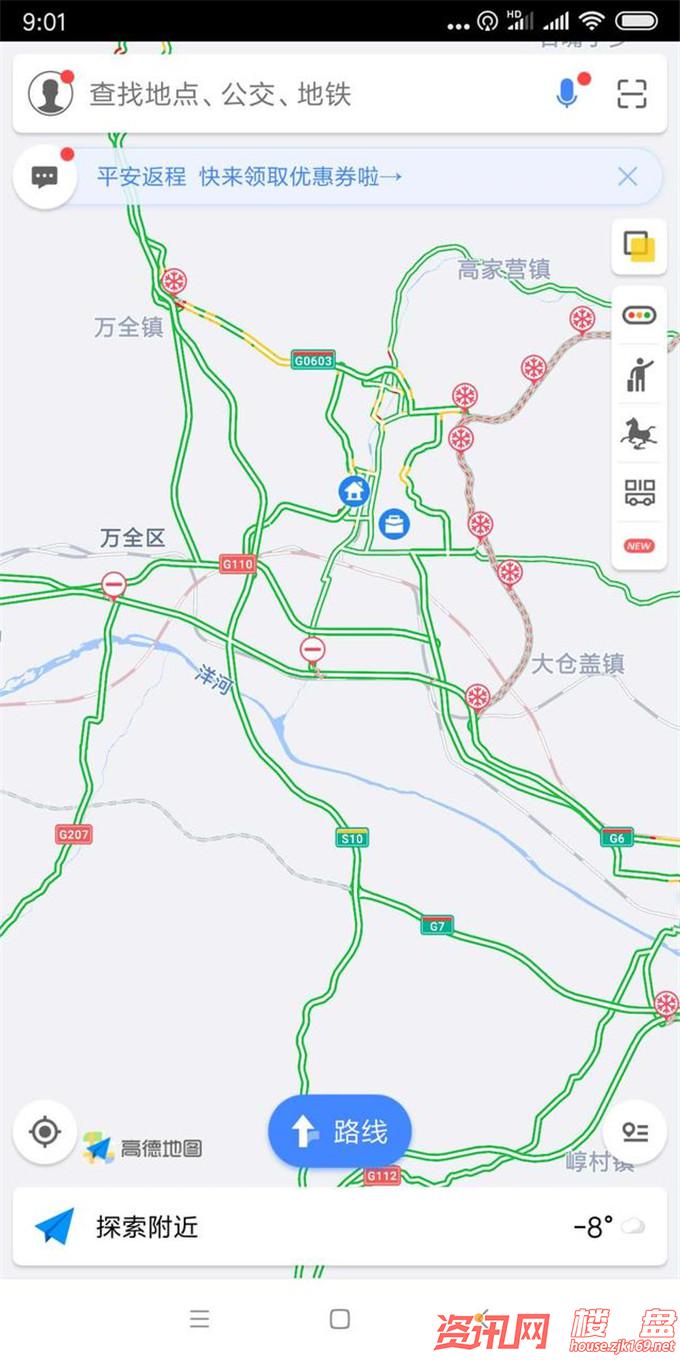This screenshot has height=1360, width=680.
Task: Tap the horse icon in side toolbar
Action: (x=639, y=433)
